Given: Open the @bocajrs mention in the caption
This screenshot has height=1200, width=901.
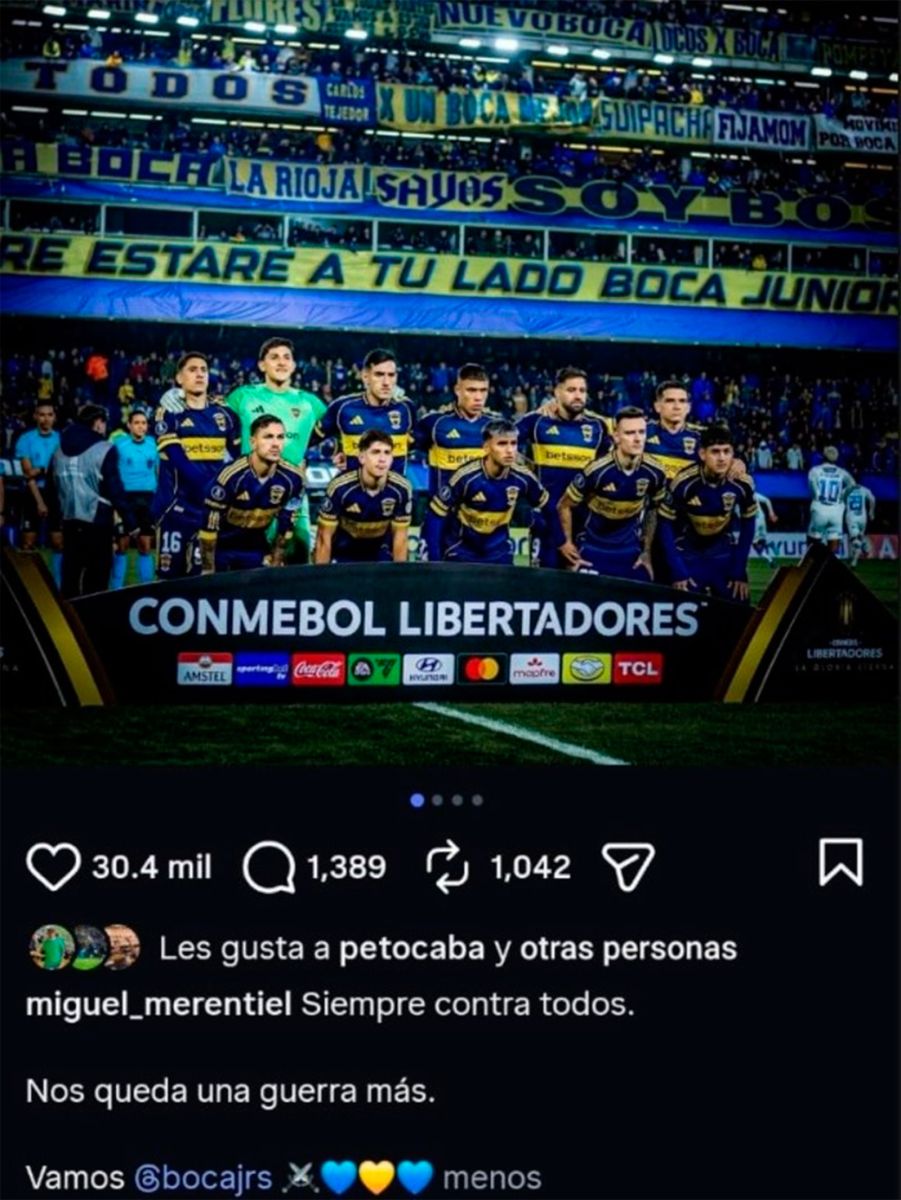Looking at the screenshot, I should [203, 1178].
